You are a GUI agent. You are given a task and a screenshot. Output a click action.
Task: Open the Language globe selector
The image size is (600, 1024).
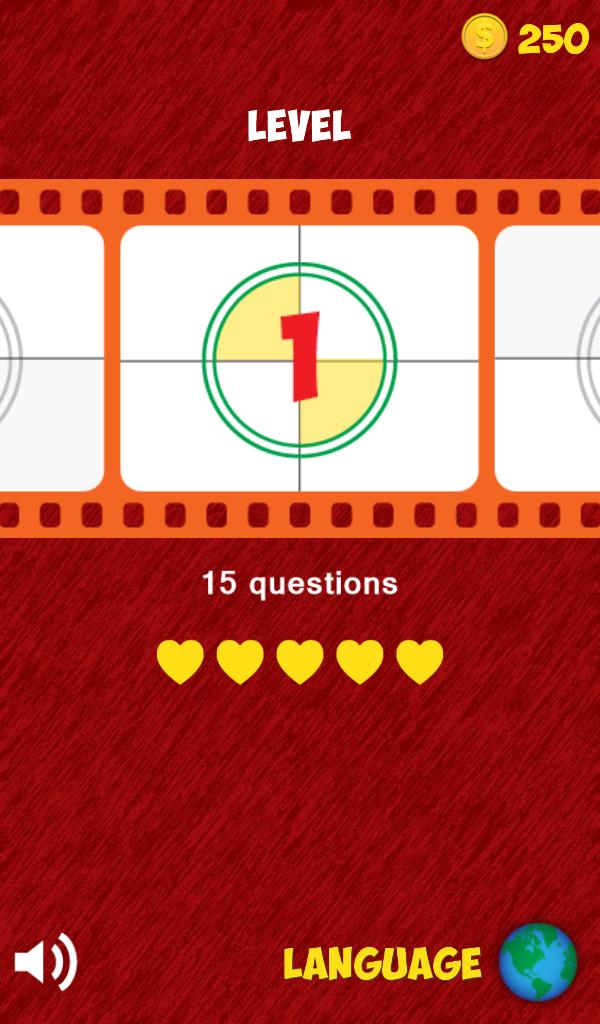pos(538,962)
